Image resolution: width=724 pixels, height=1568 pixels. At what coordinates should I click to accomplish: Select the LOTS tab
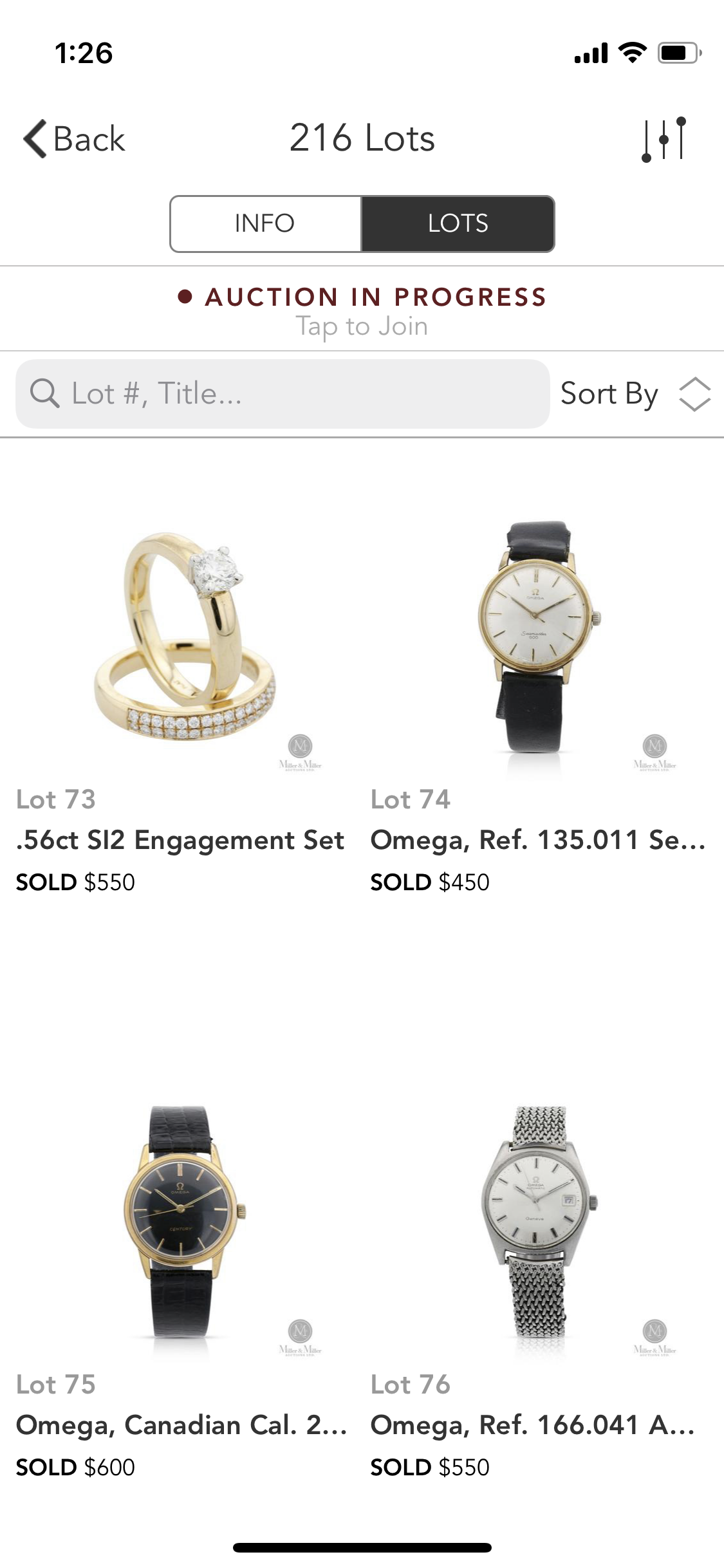[458, 223]
